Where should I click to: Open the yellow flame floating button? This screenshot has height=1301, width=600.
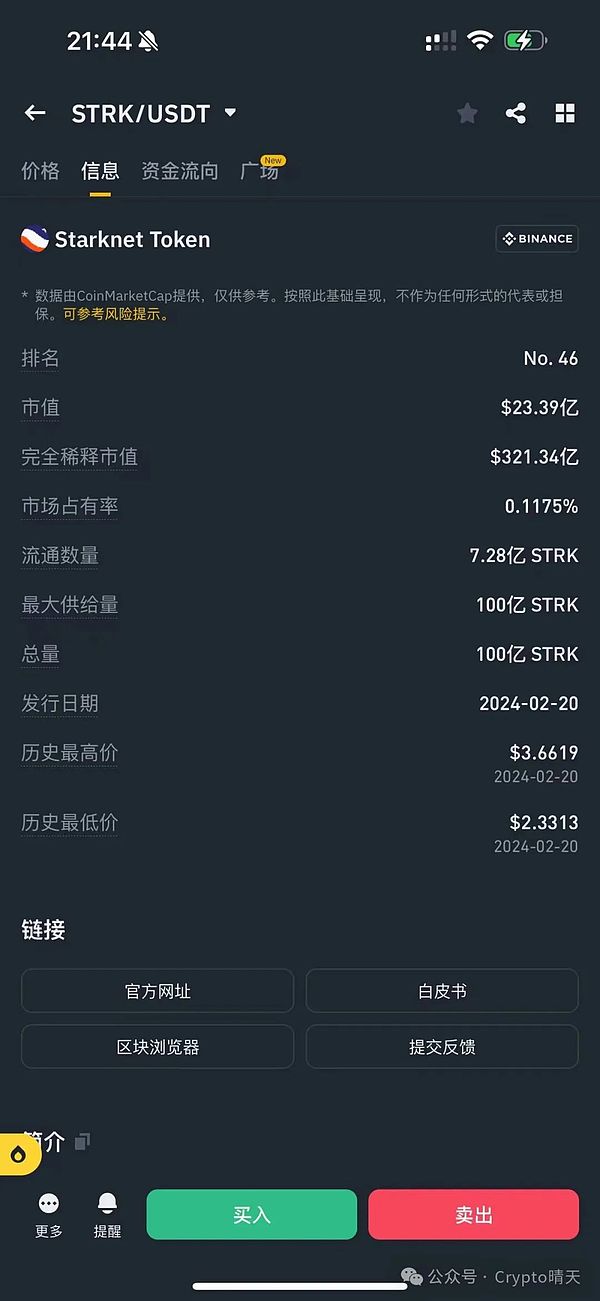pos(18,1155)
